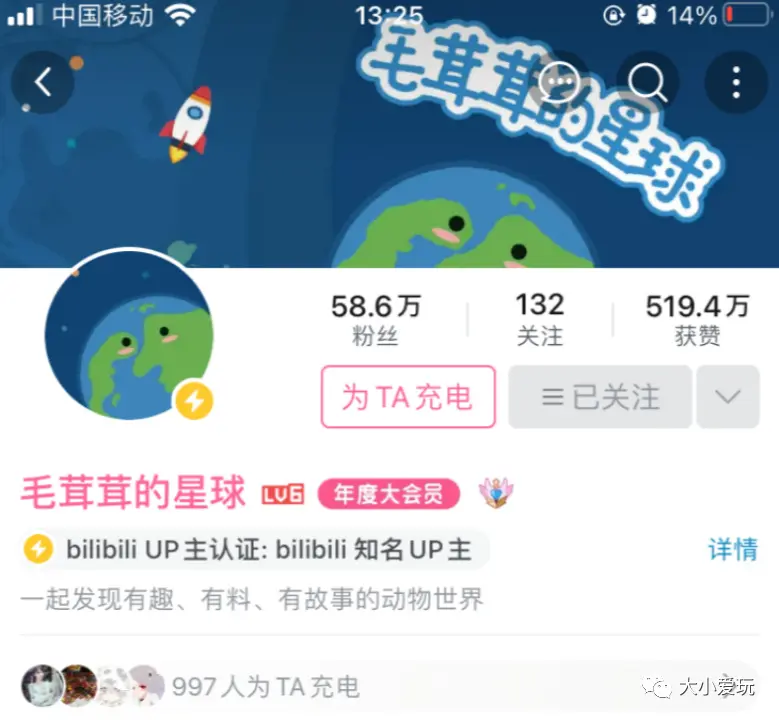Expand the dropdown arrow beside 已关注
779x720 pixels.
(x=728, y=397)
